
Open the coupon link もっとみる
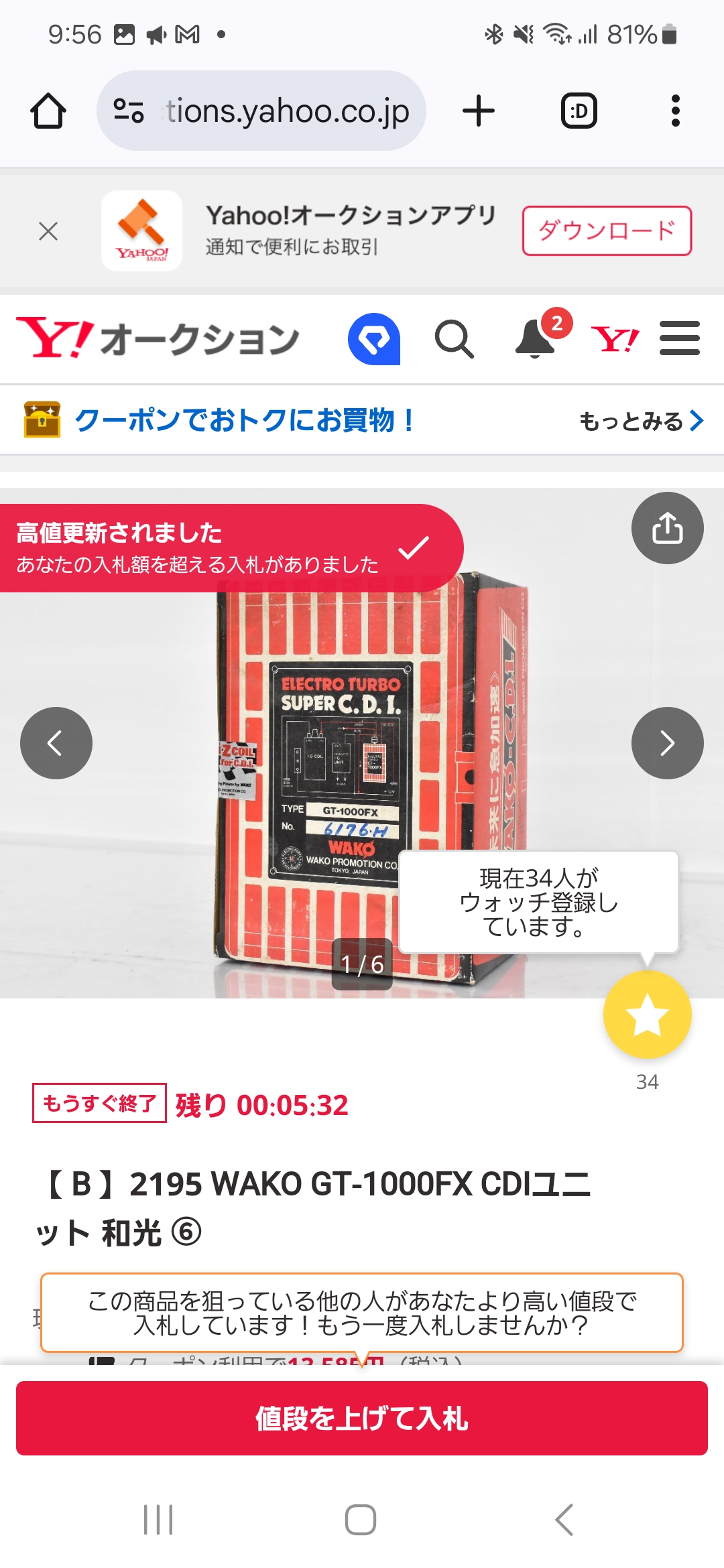tap(641, 421)
